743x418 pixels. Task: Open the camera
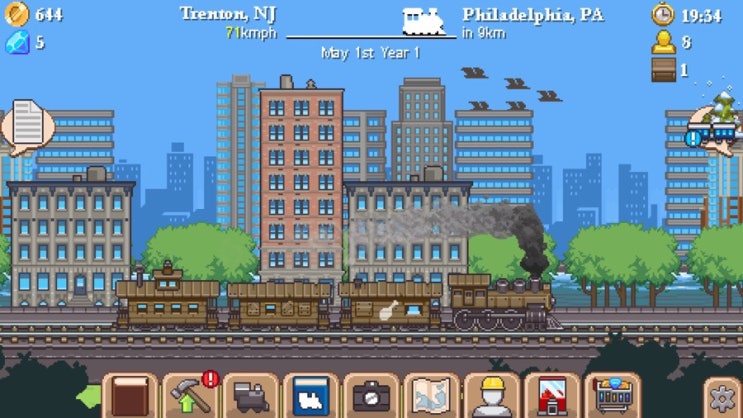tap(371, 396)
